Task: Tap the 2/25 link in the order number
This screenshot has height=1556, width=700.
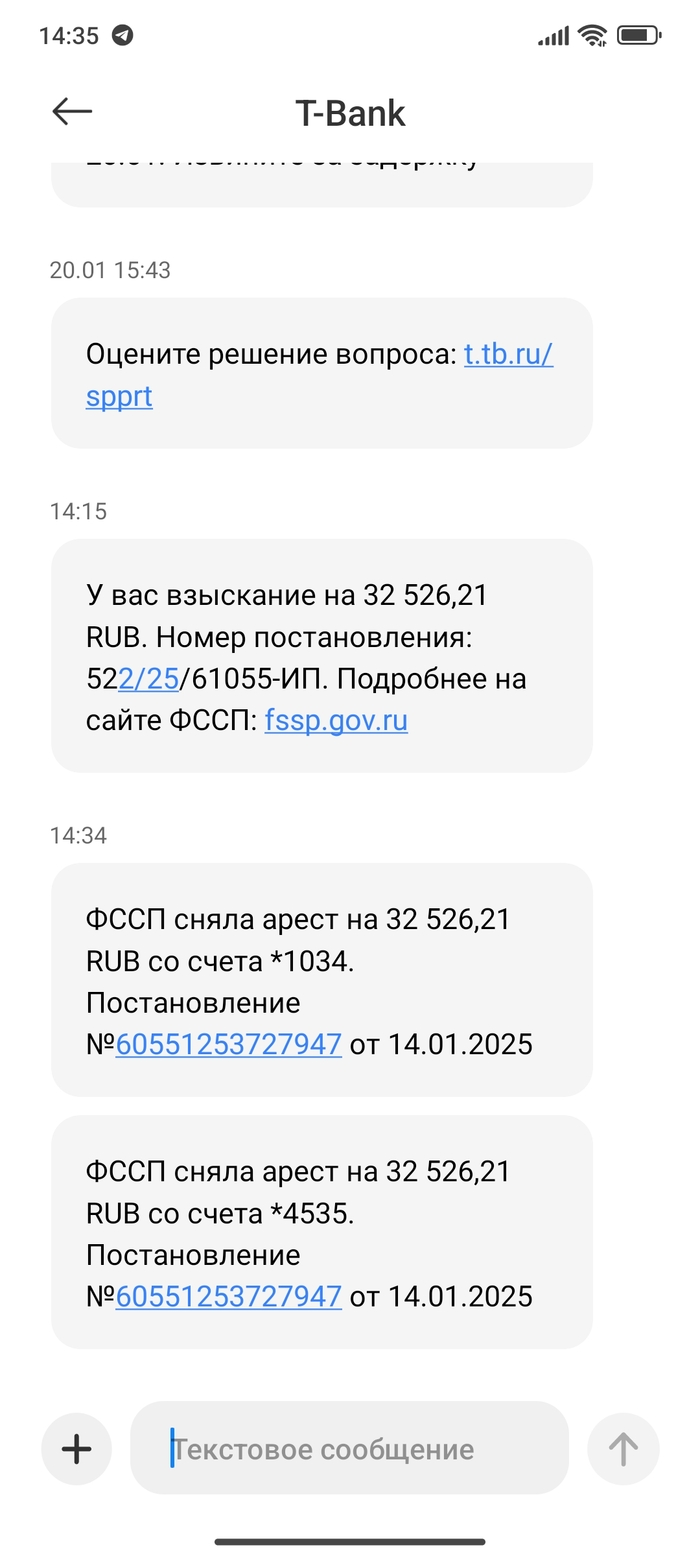Action: pos(148,679)
